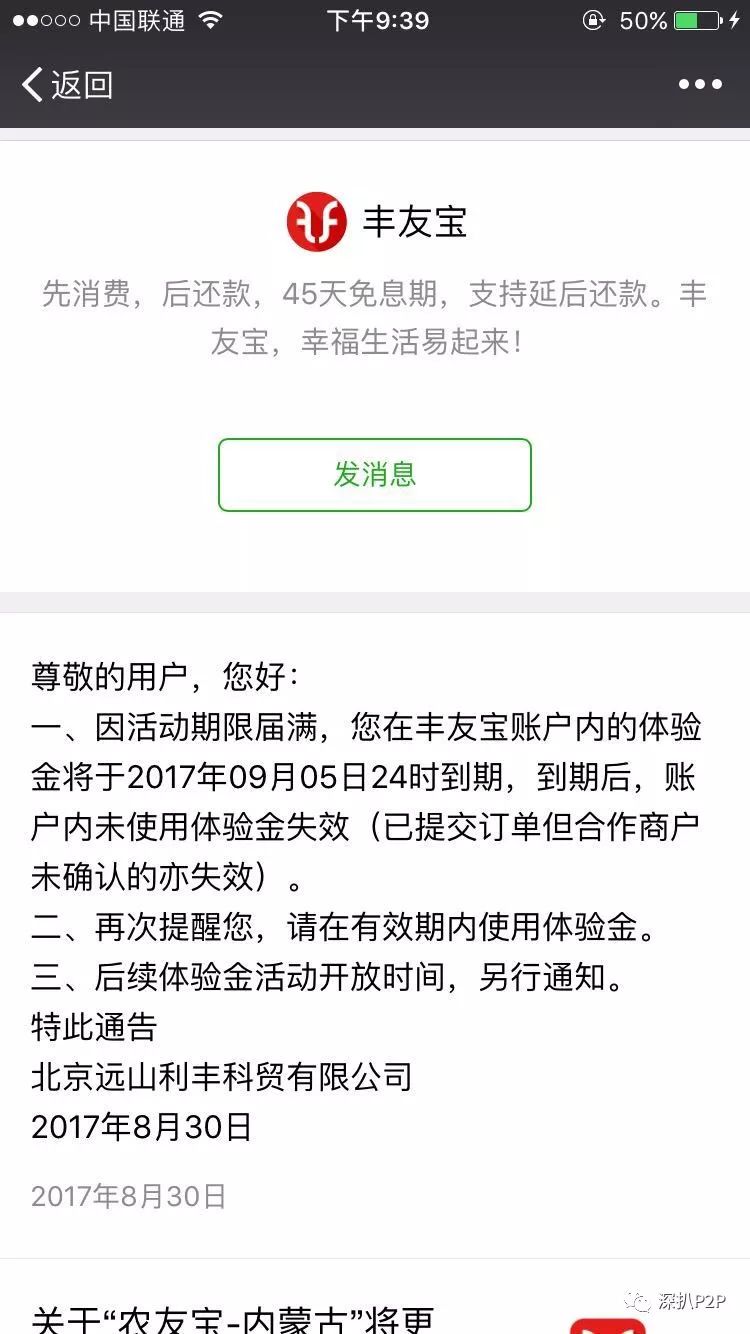Image resolution: width=750 pixels, height=1334 pixels.
Task: Tap the 发消息 button
Action: pyautogui.click(x=375, y=475)
